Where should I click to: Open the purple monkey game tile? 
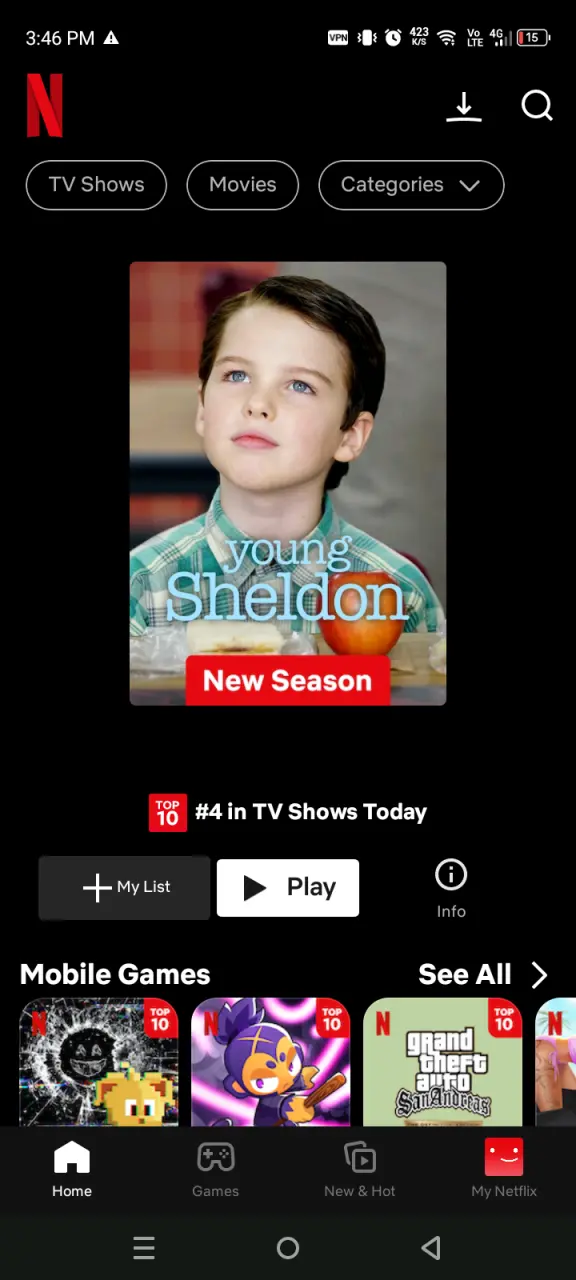[271, 1062]
